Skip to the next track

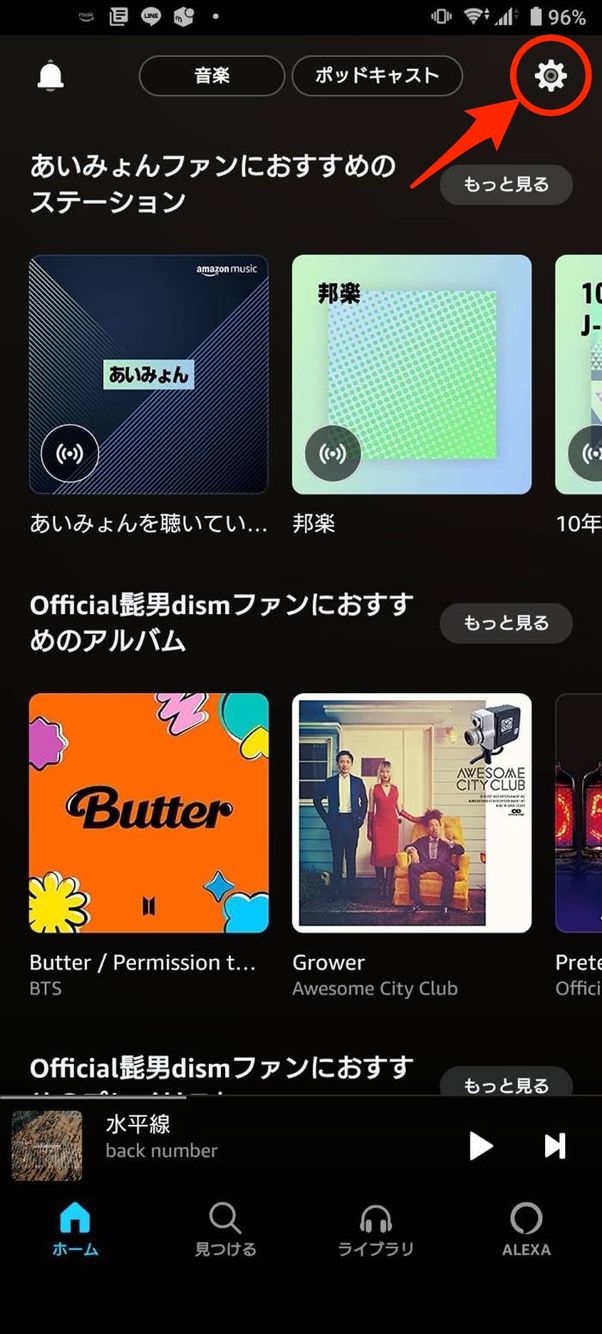[555, 1146]
